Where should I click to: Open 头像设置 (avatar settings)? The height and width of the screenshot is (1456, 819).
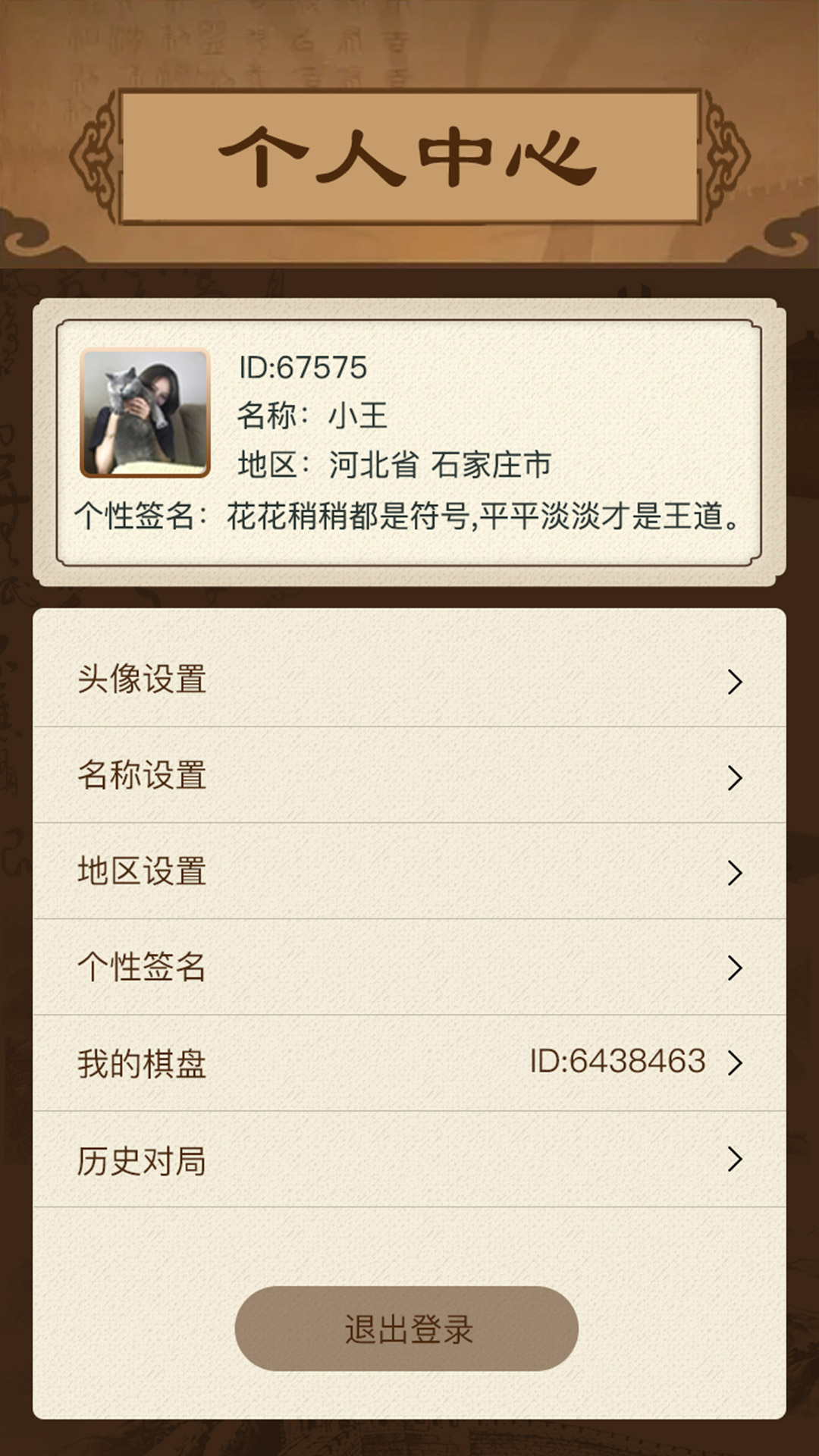pyautogui.click(x=409, y=679)
